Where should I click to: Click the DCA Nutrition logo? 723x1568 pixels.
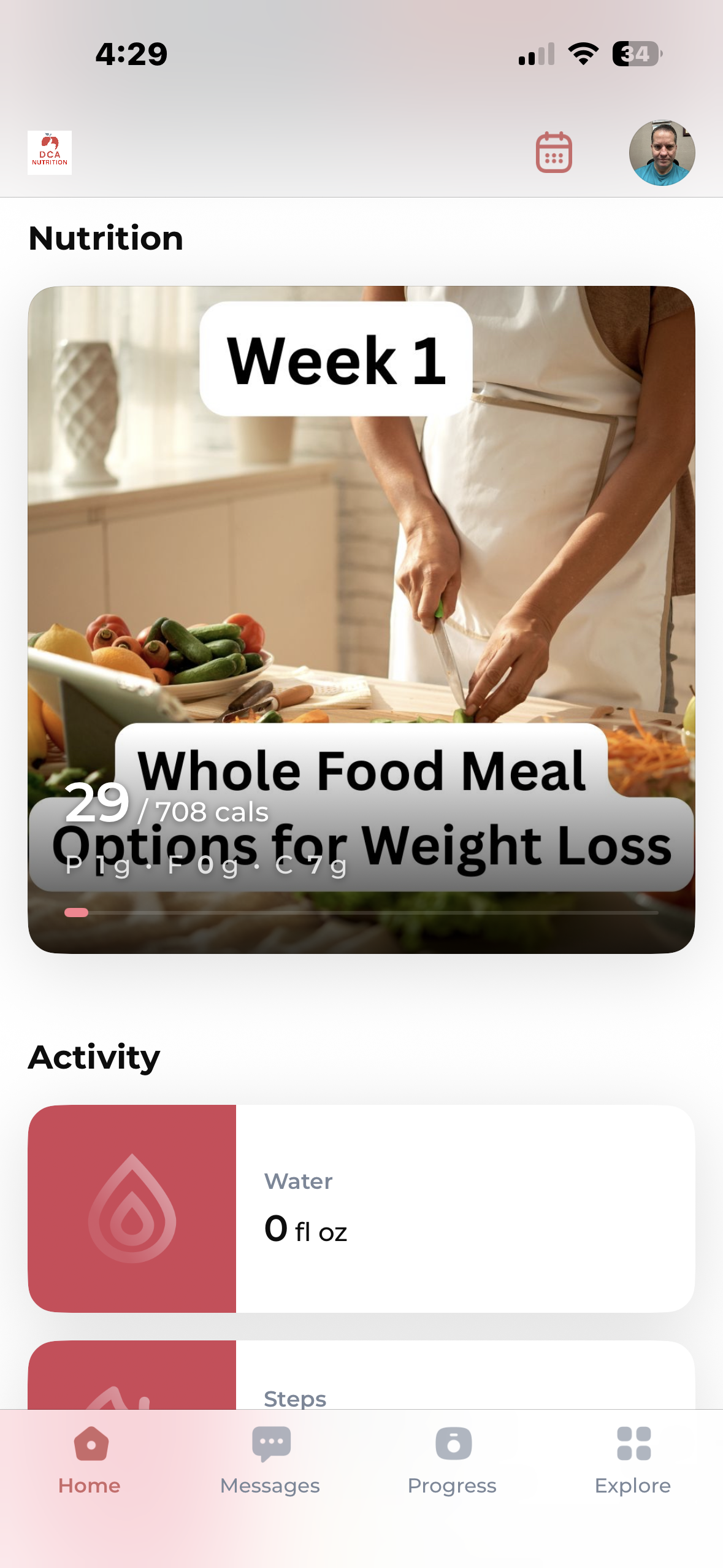50,152
